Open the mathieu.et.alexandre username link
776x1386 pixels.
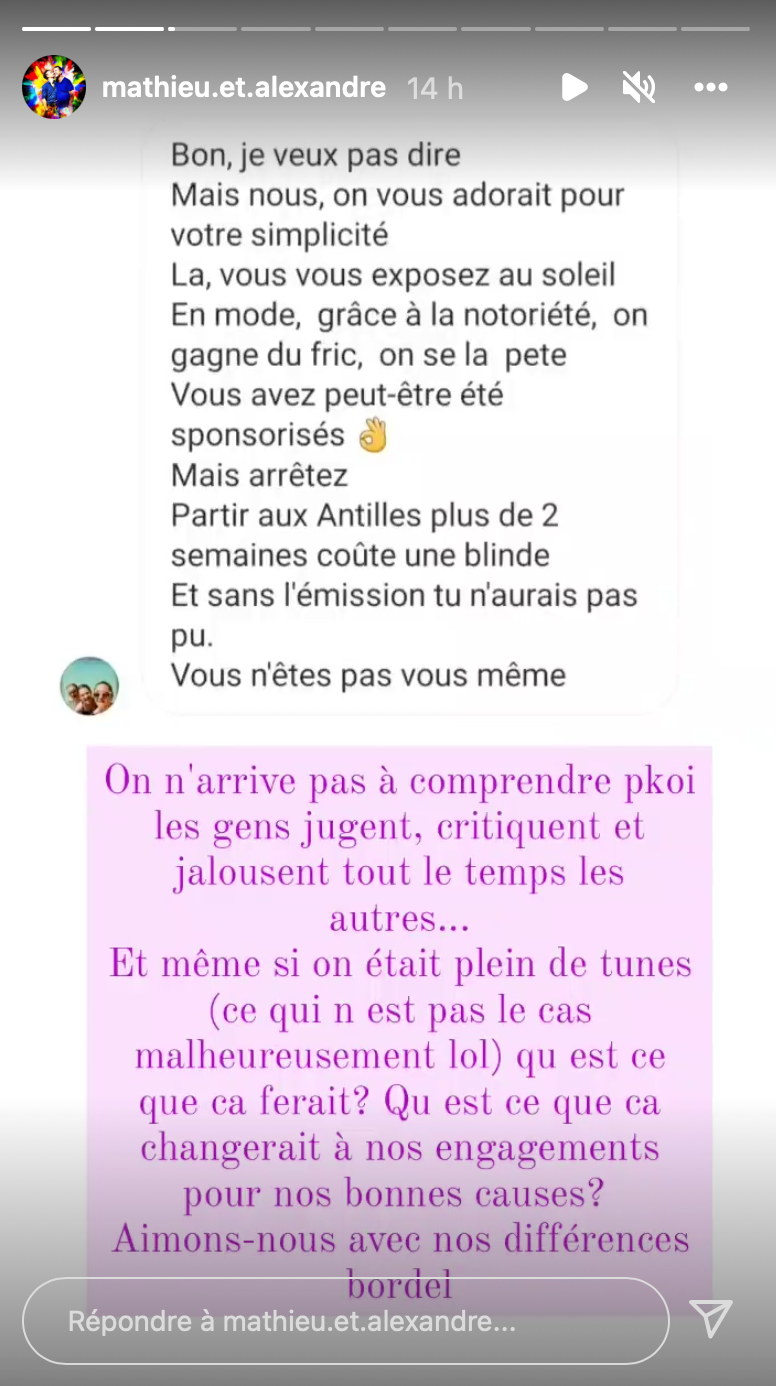tap(243, 88)
